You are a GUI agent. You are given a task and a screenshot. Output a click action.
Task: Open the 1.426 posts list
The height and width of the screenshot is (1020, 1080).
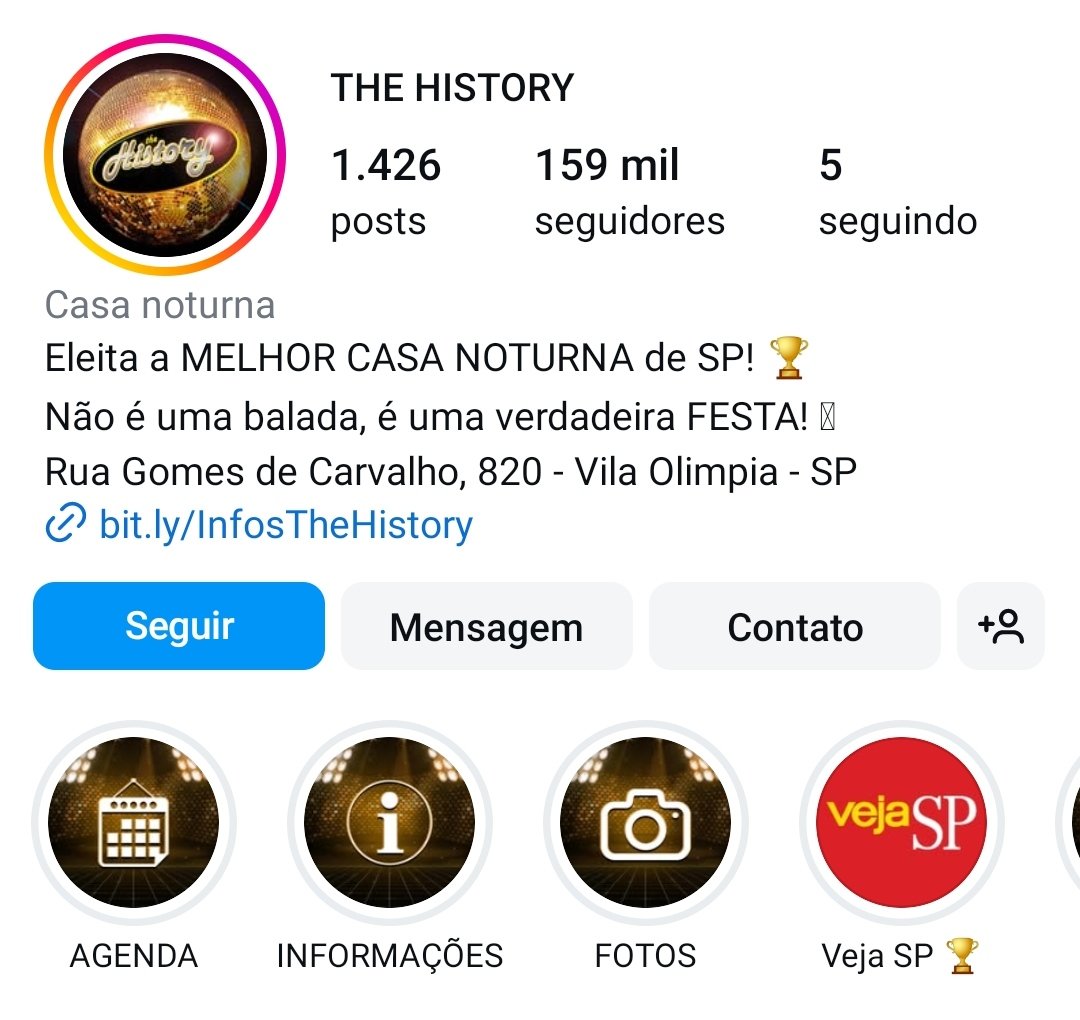click(385, 191)
